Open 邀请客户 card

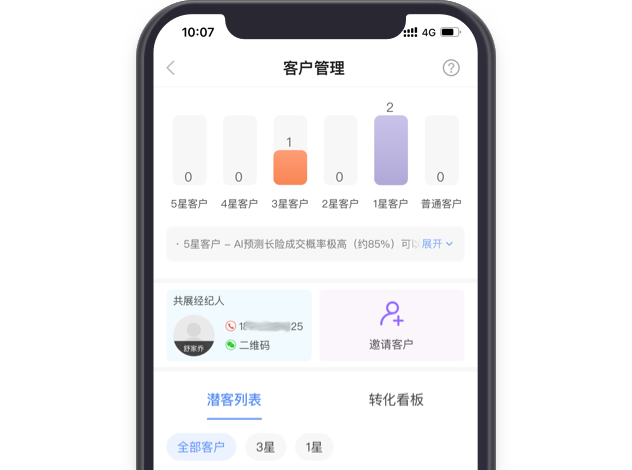391,325
